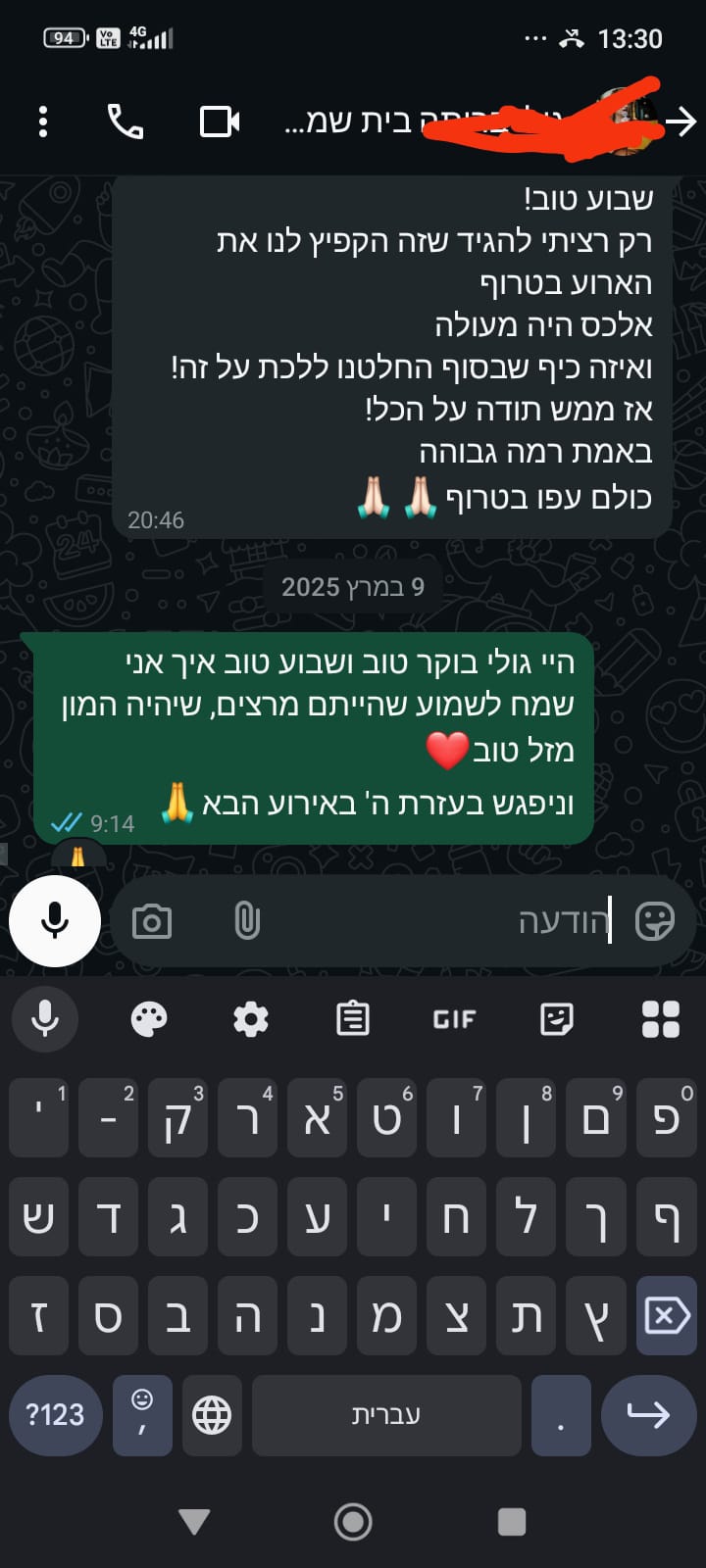The height and width of the screenshot is (1568, 706).
Task: Attach a file with the paperclip icon
Action: 247,922
